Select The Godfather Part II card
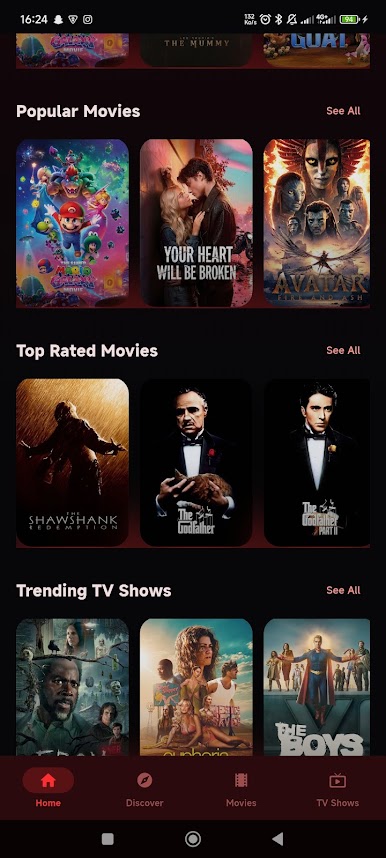This screenshot has width=386, height=858. pyautogui.click(x=316, y=462)
